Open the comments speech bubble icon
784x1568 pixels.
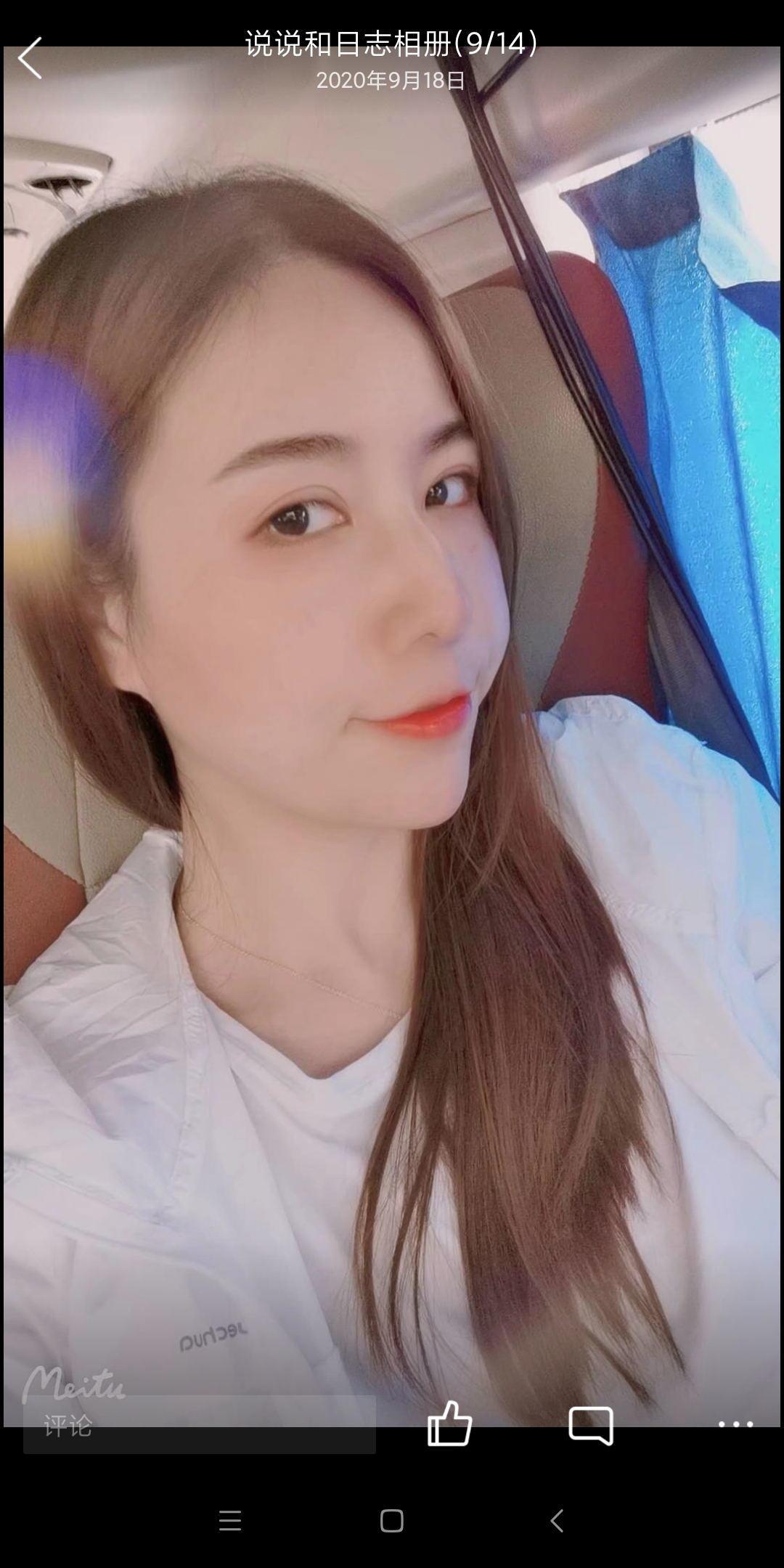[x=591, y=1425]
